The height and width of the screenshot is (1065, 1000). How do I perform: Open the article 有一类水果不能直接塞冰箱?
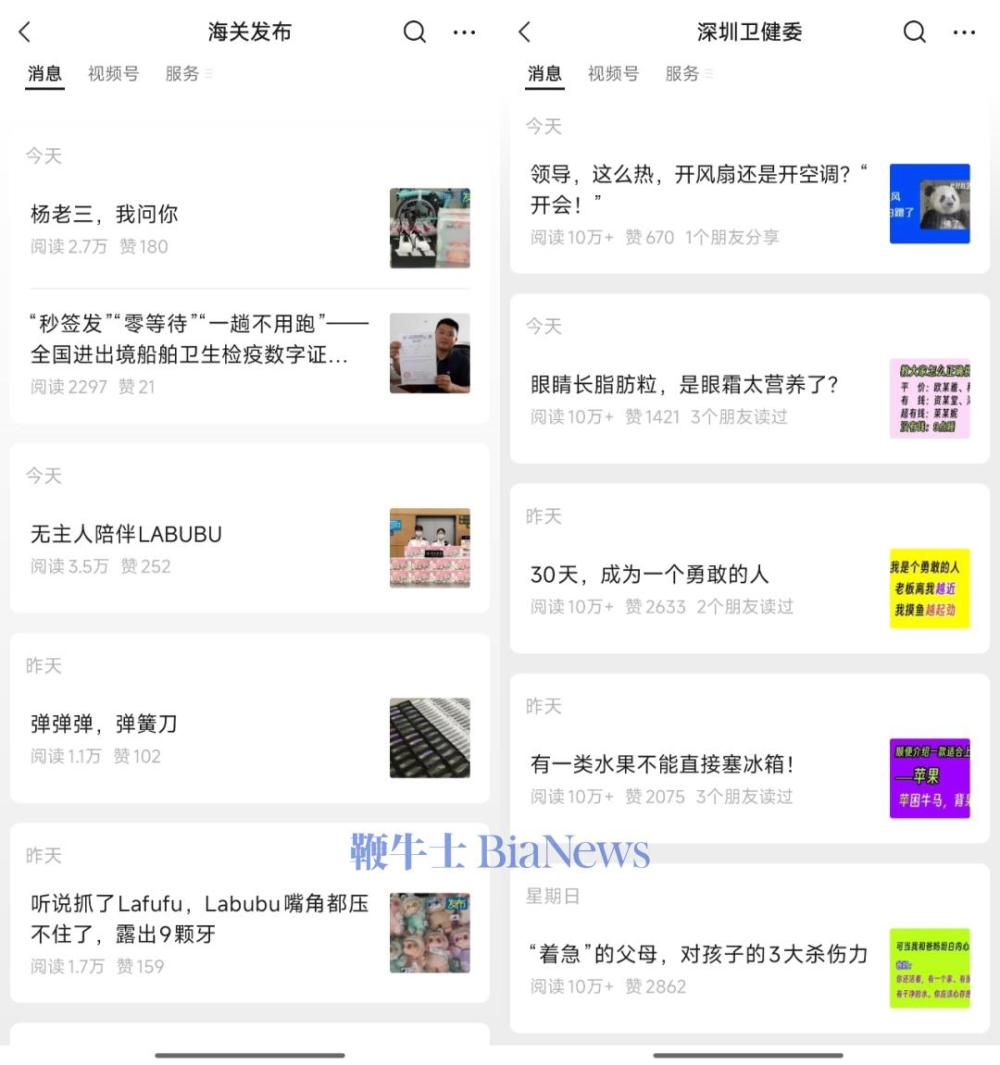pyautogui.click(x=662, y=765)
